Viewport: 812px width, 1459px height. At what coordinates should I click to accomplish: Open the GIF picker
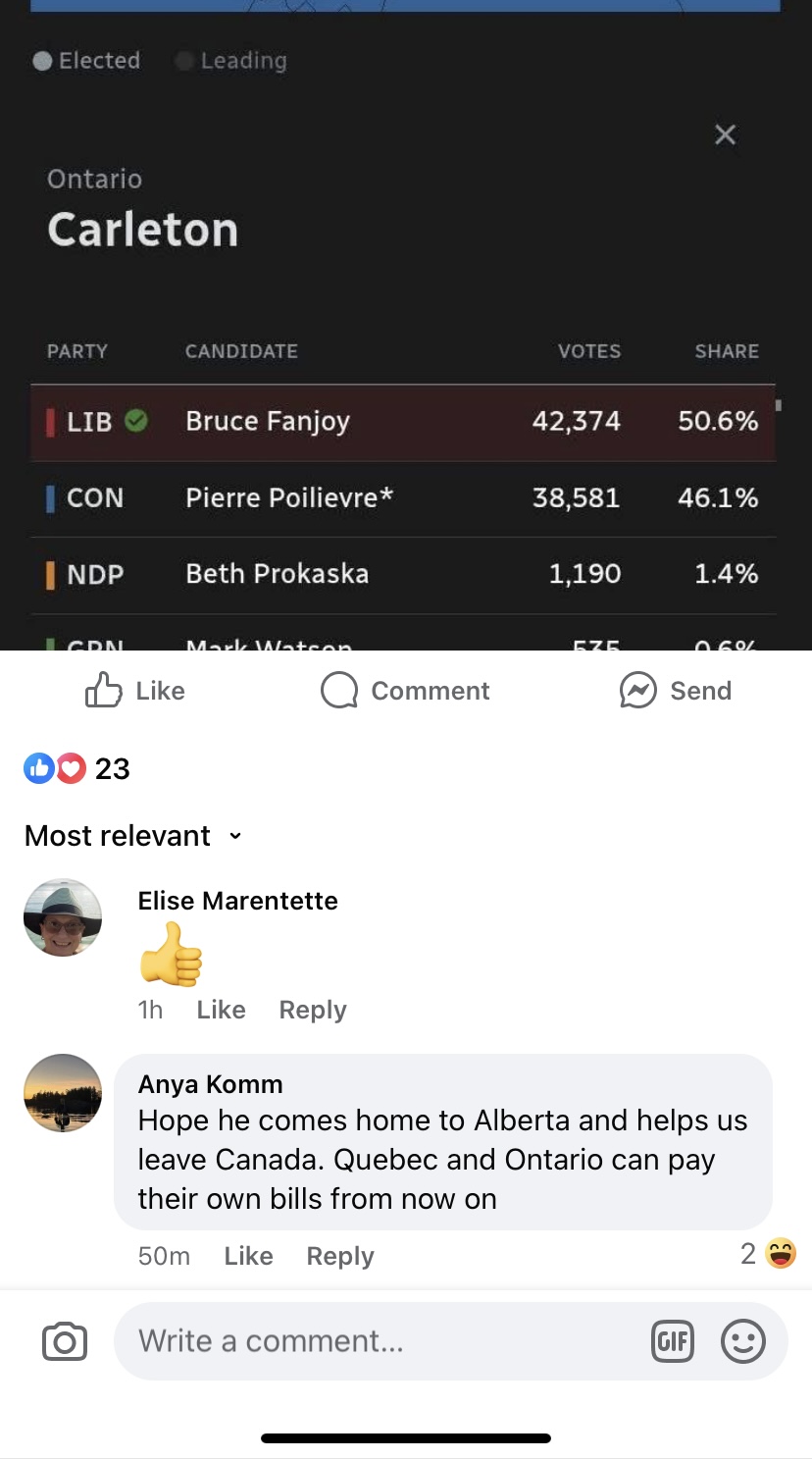[x=673, y=1341]
